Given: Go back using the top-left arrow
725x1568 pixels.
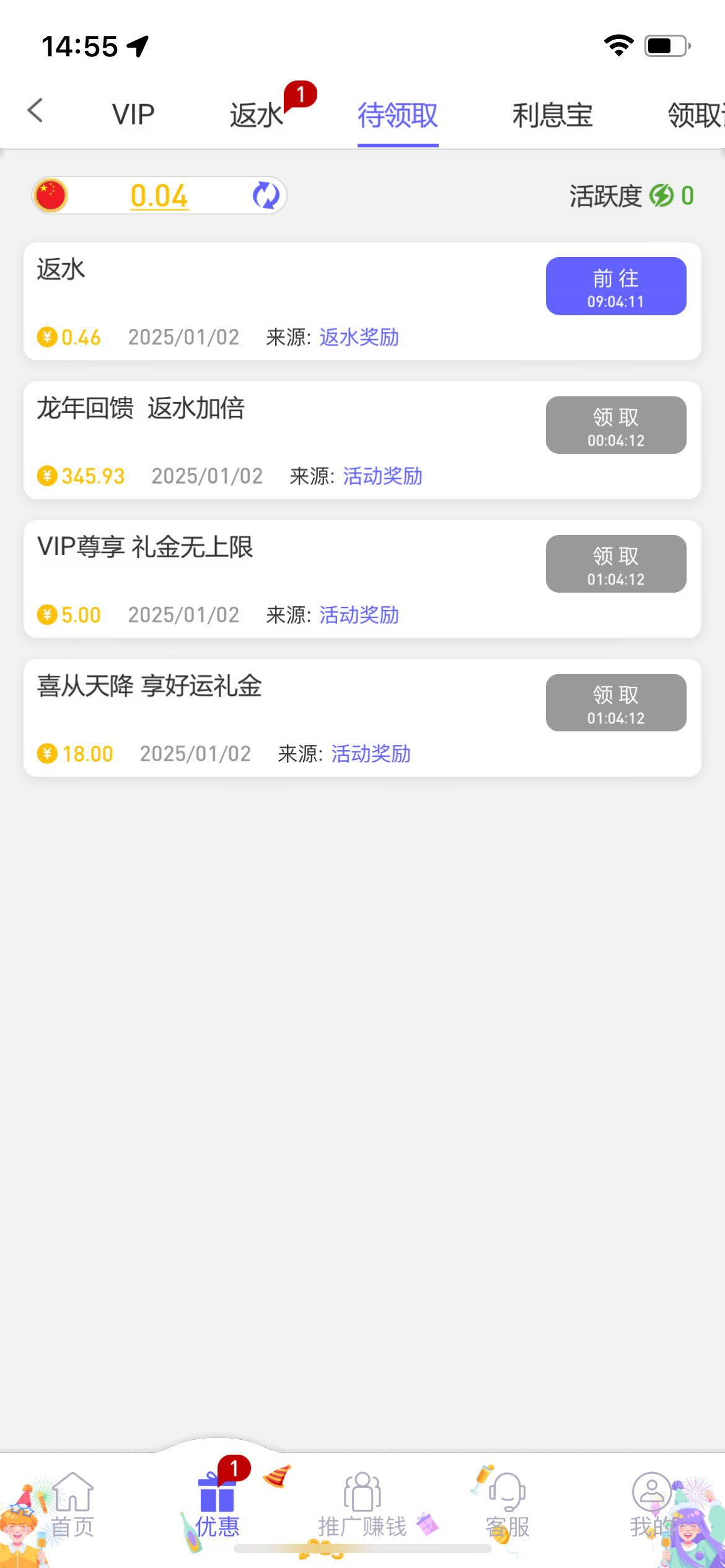Looking at the screenshot, I should (35, 111).
